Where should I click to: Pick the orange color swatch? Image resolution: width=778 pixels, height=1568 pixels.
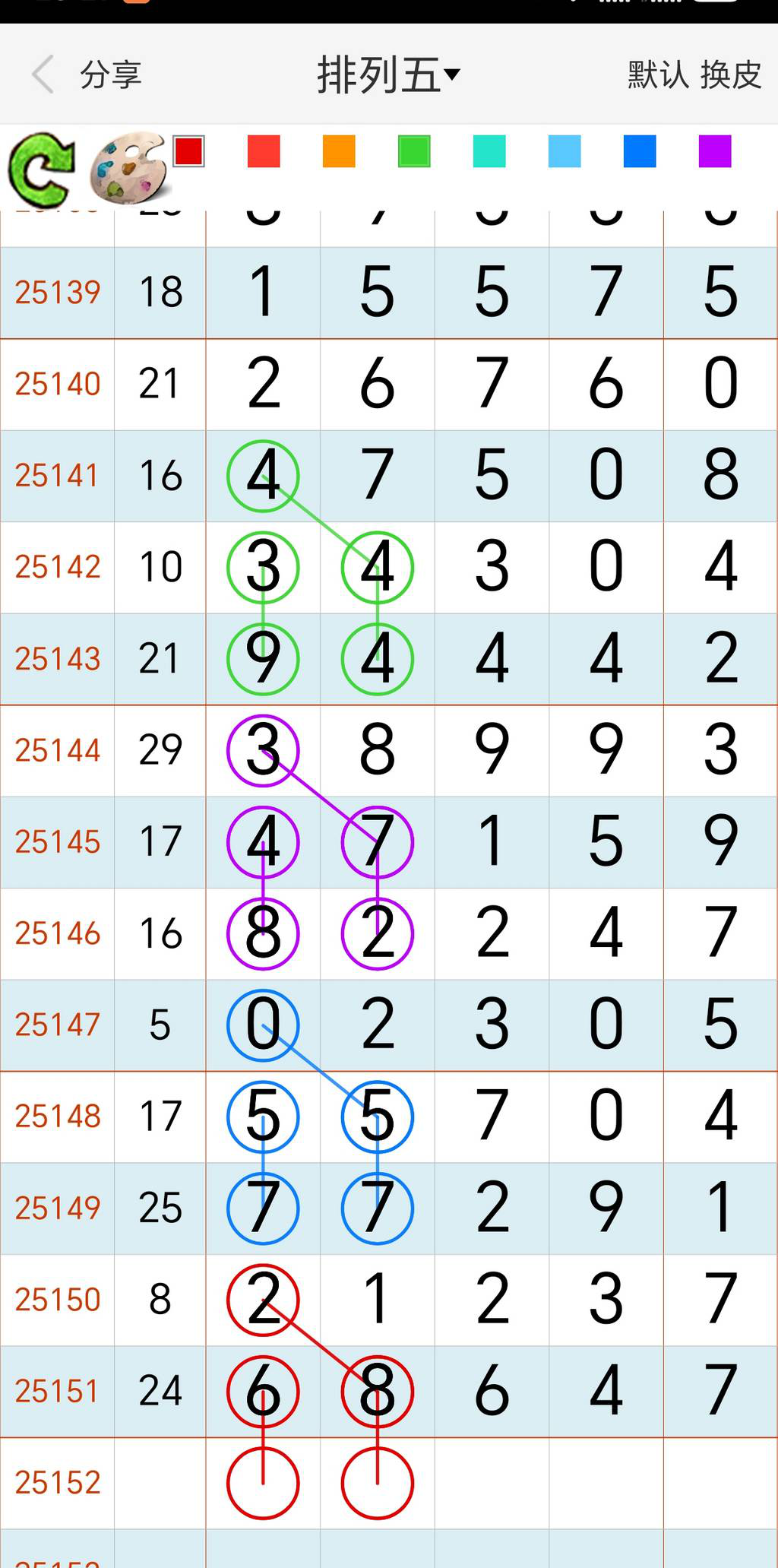pyautogui.click(x=339, y=151)
